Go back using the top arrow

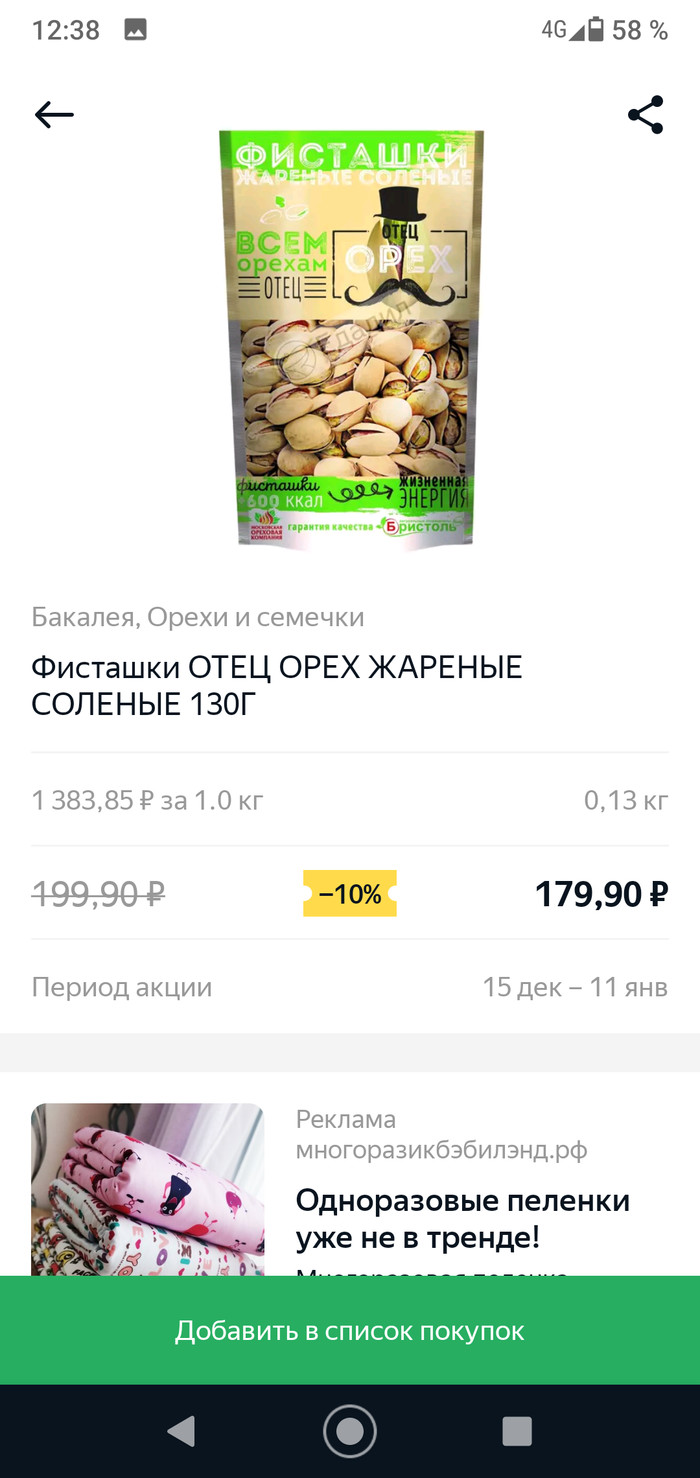54,115
